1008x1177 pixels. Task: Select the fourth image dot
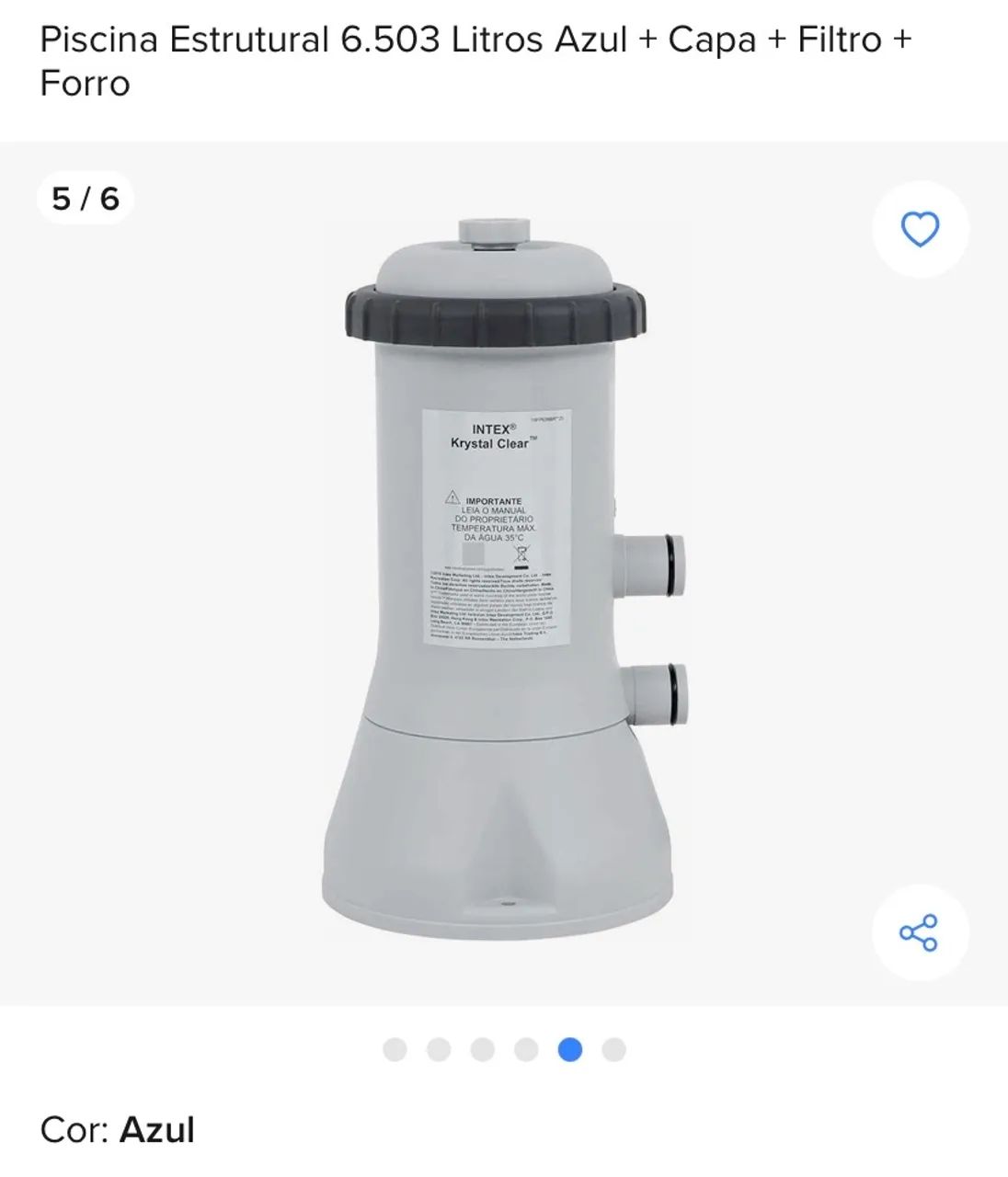(x=526, y=1049)
